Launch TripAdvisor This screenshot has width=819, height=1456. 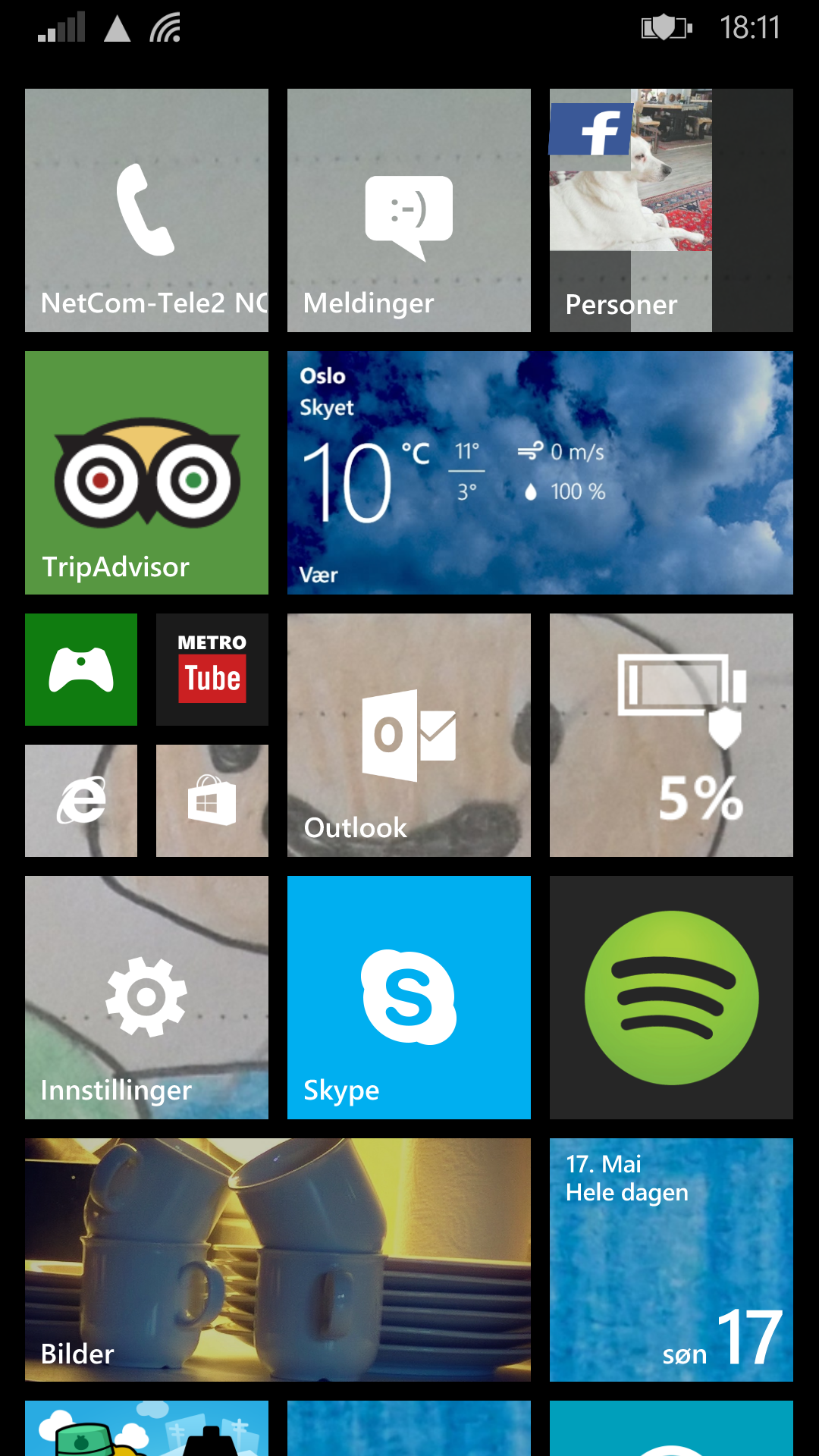click(x=146, y=472)
